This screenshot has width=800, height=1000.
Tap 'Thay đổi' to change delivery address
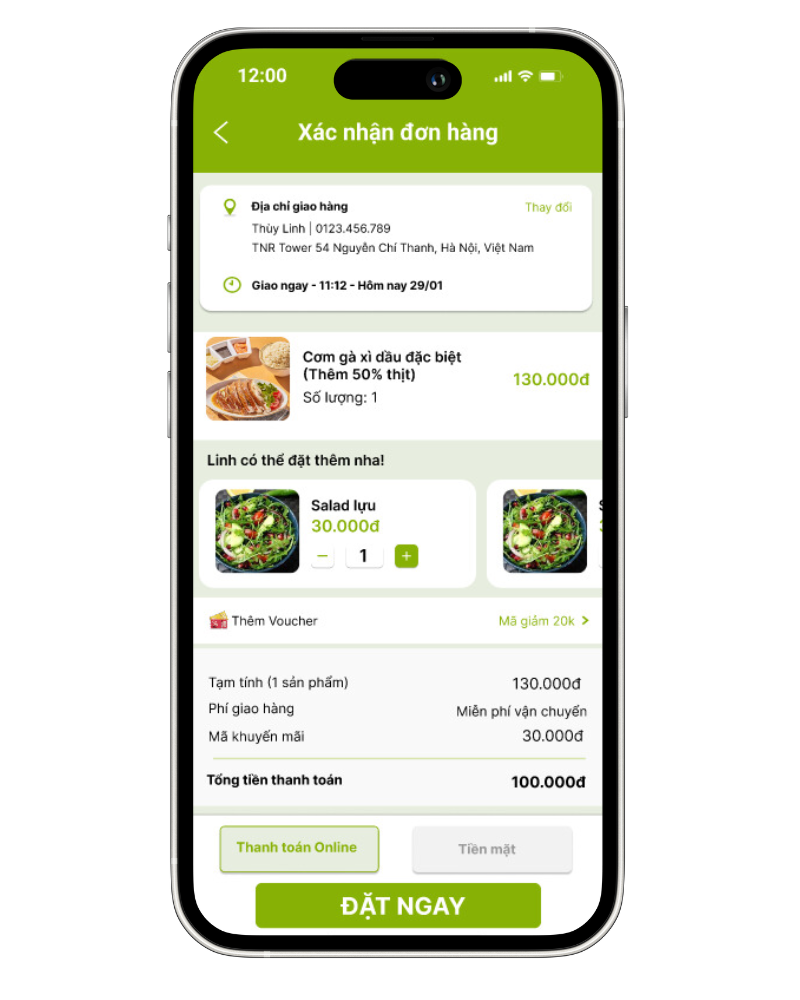pyautogui.click(x=548, y=207)
